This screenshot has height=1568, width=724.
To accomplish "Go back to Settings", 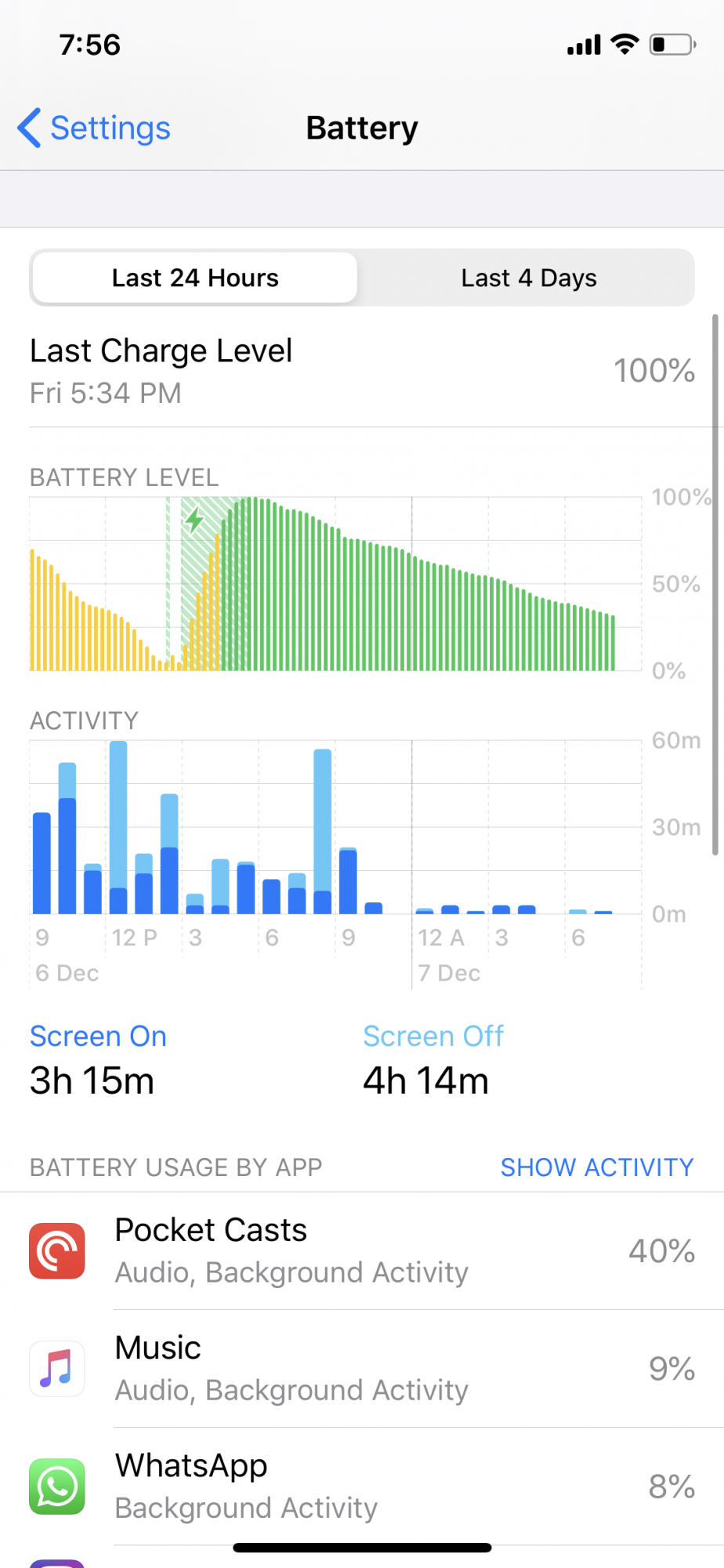I will [94, 128].
